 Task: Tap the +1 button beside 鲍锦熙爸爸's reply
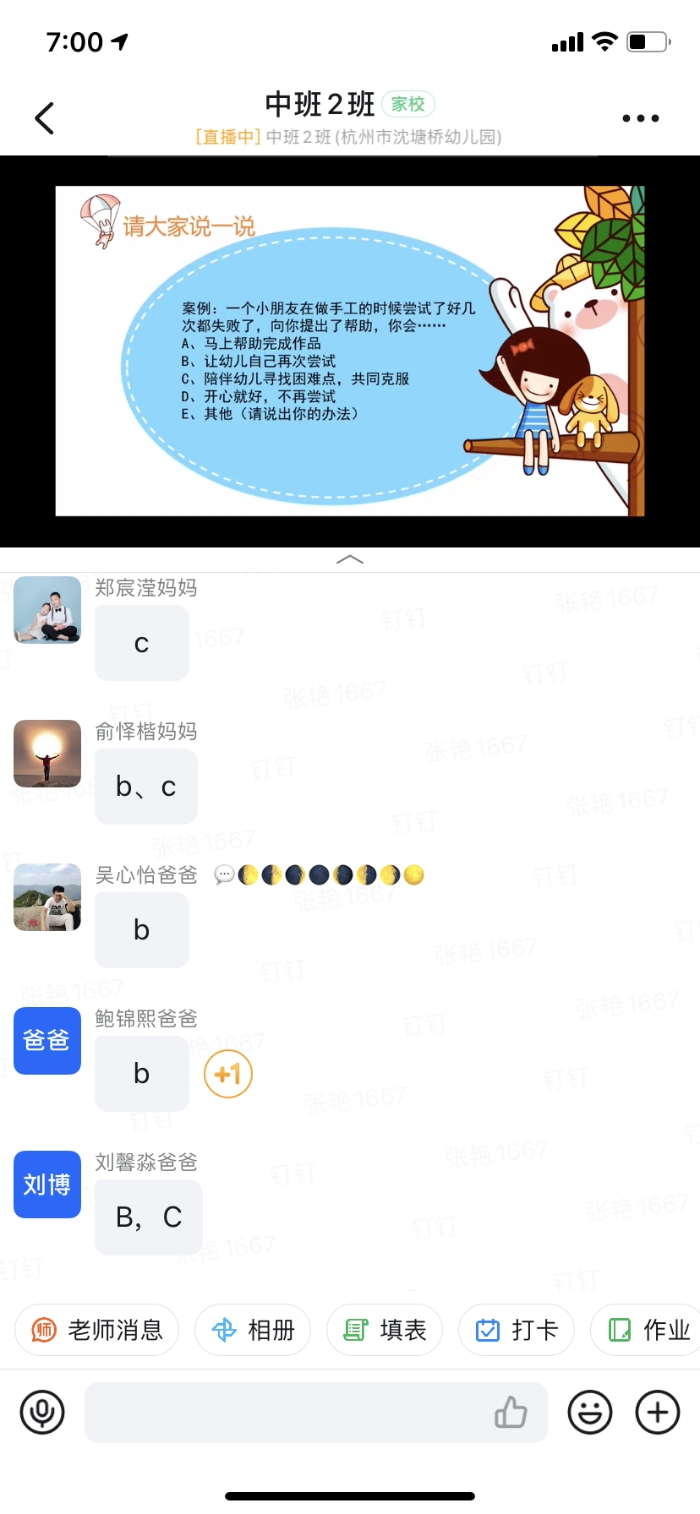pyautogui.click(x=228, y=1075)
